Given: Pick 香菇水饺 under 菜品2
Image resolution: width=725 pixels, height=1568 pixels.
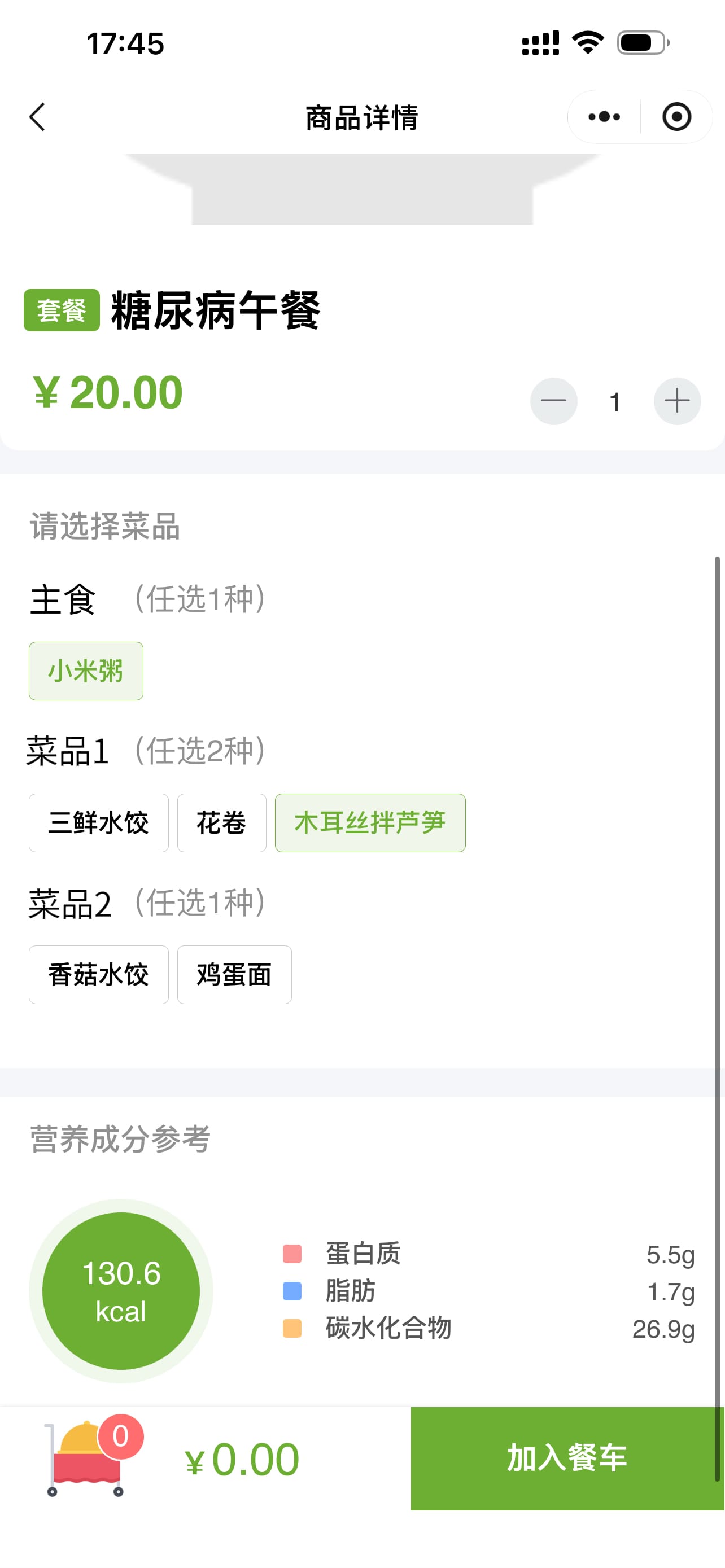Looking at the screenshot, I should click(x=99, y=974).
